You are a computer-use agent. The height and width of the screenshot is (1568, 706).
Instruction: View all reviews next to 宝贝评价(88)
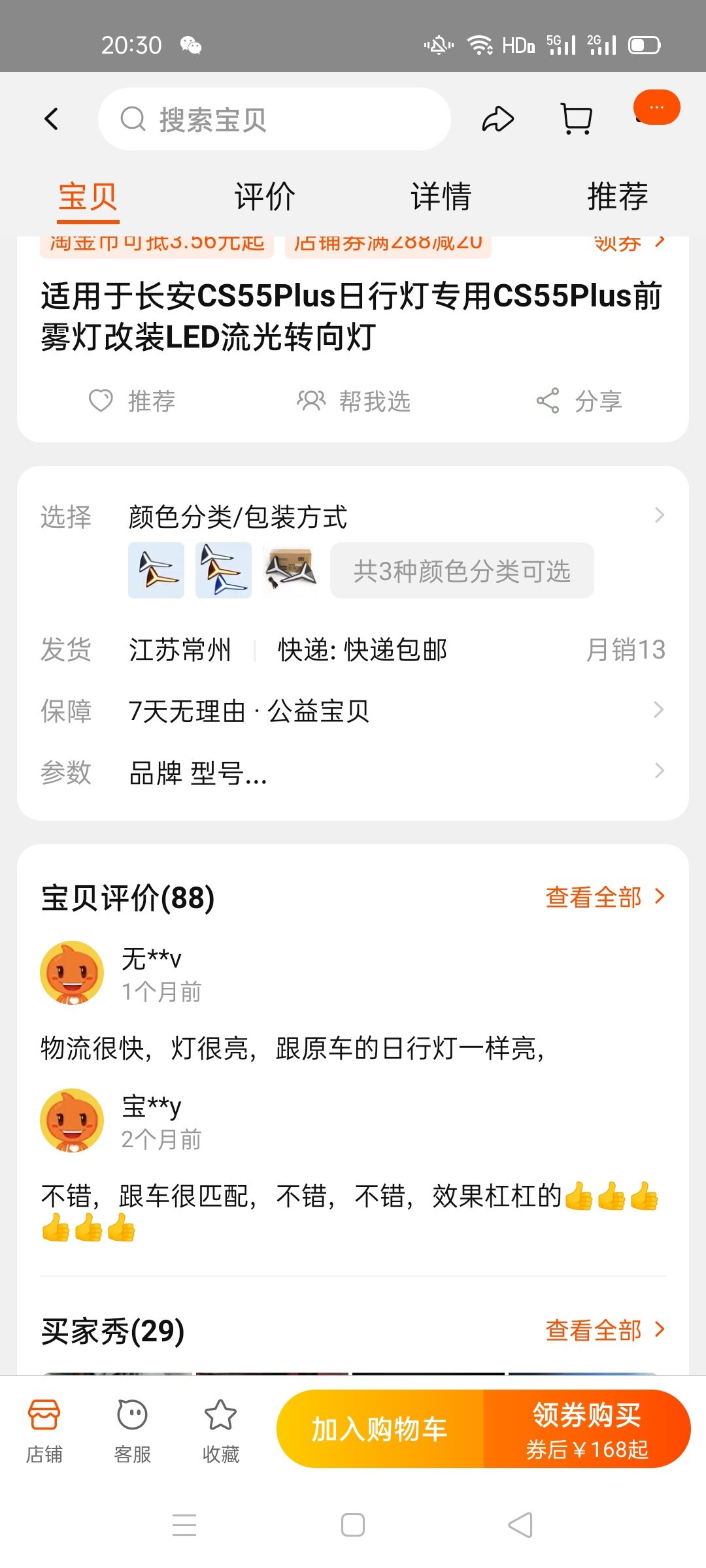click(604, 897)
